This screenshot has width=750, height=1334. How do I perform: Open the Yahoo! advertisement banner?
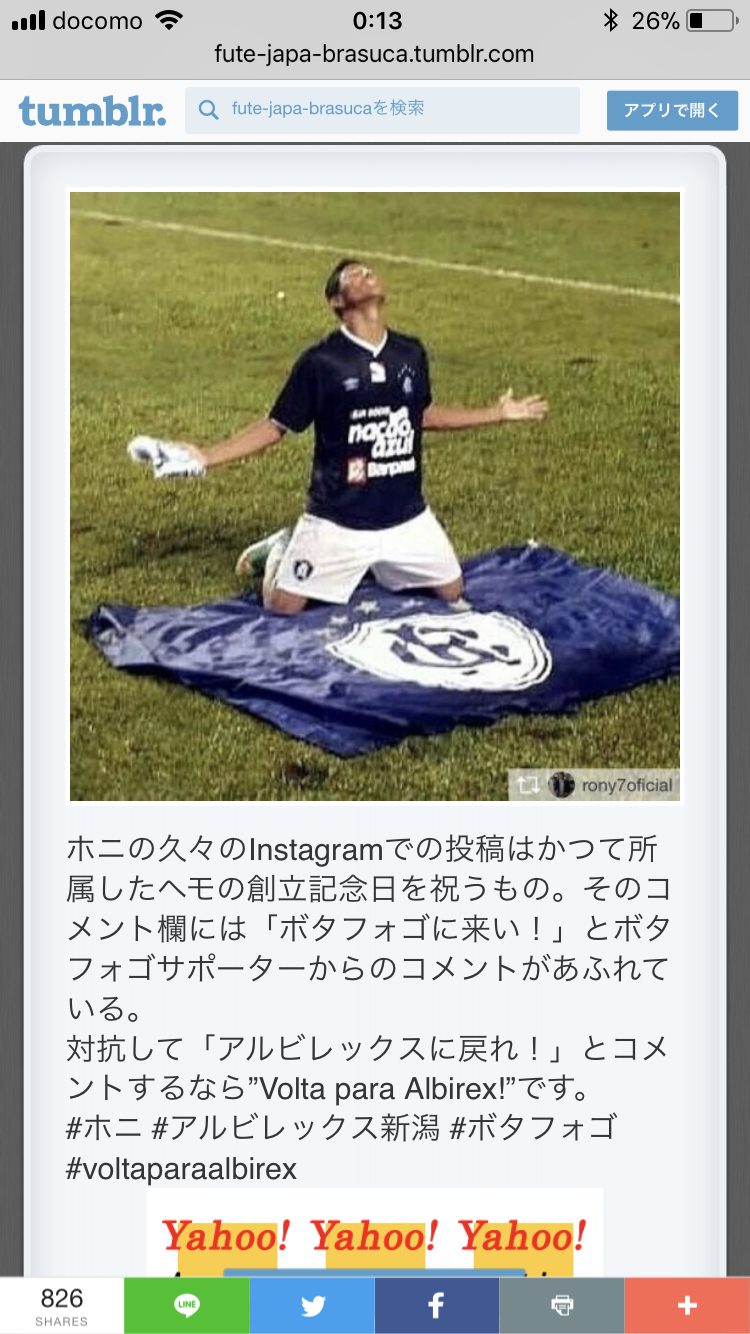pyautogui.click(x=375, y=1233)
